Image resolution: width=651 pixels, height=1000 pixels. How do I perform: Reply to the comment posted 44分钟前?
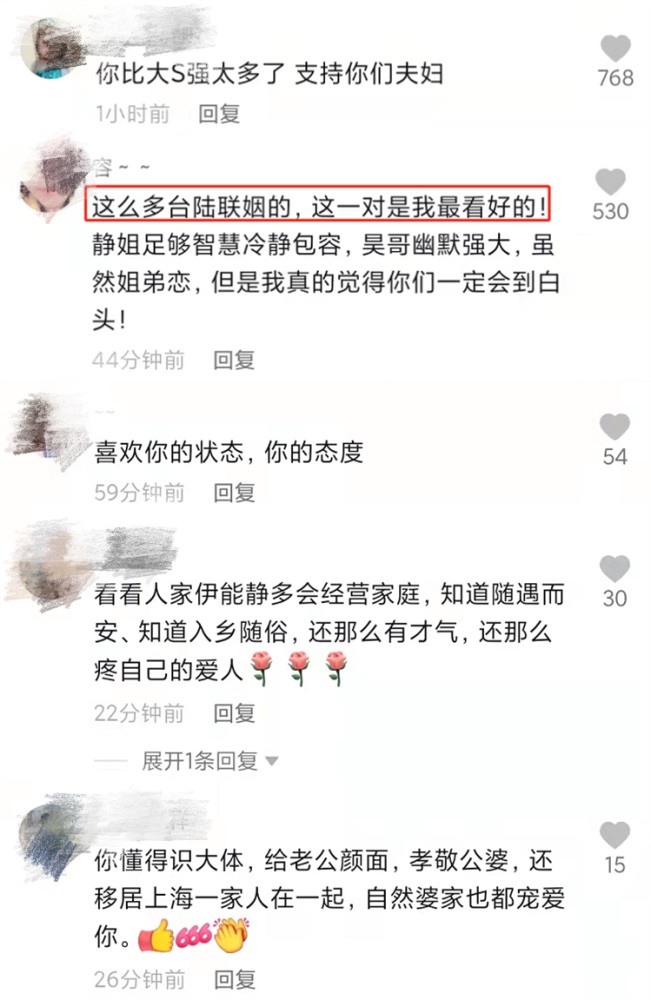234,360
